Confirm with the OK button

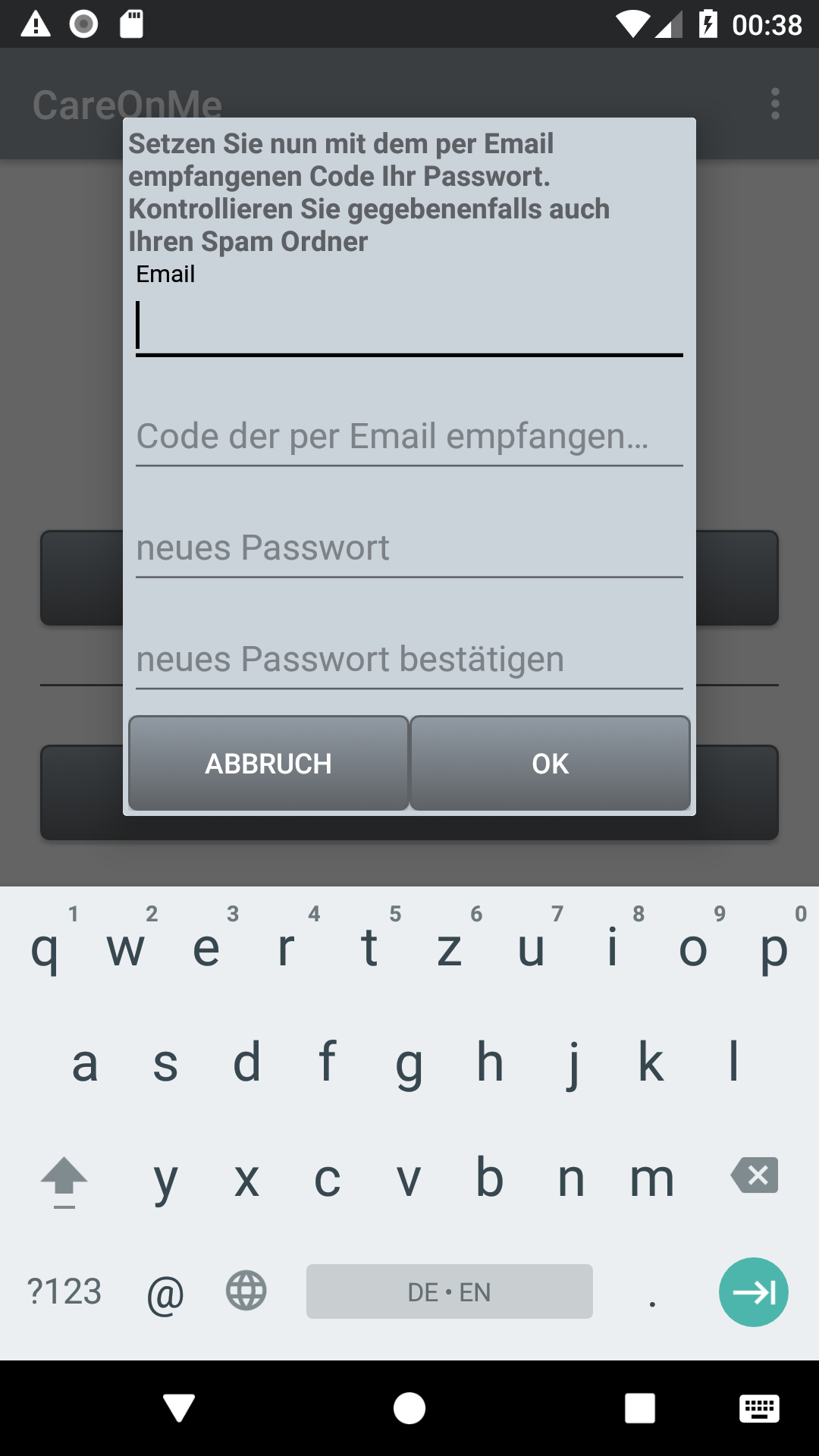click(551, 763)
